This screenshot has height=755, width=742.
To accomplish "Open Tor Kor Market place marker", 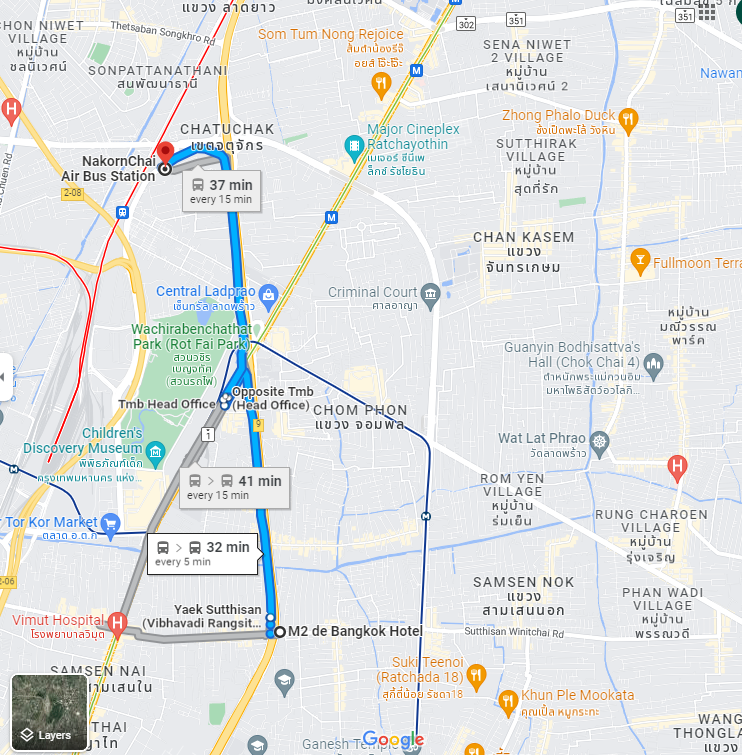I will [111, 522].
